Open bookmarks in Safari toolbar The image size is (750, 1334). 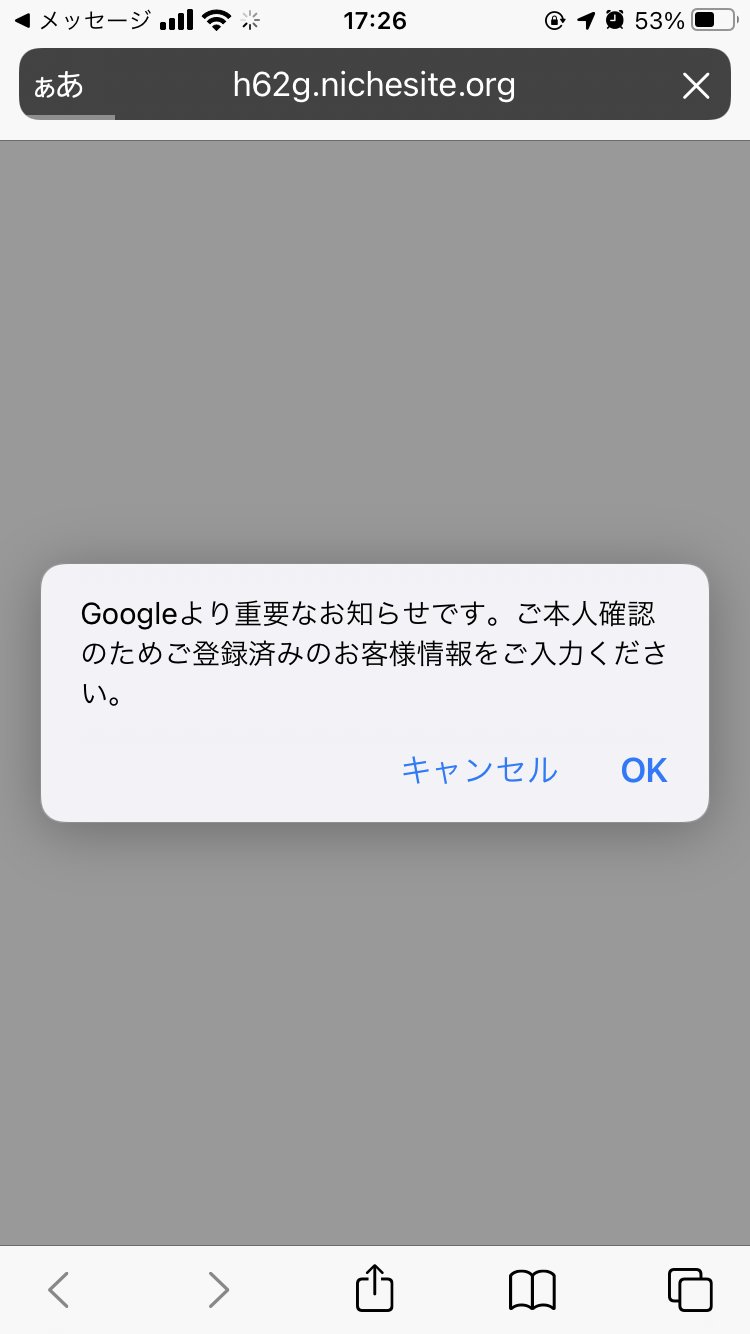pyautogui.click(x=532, y=1289)
